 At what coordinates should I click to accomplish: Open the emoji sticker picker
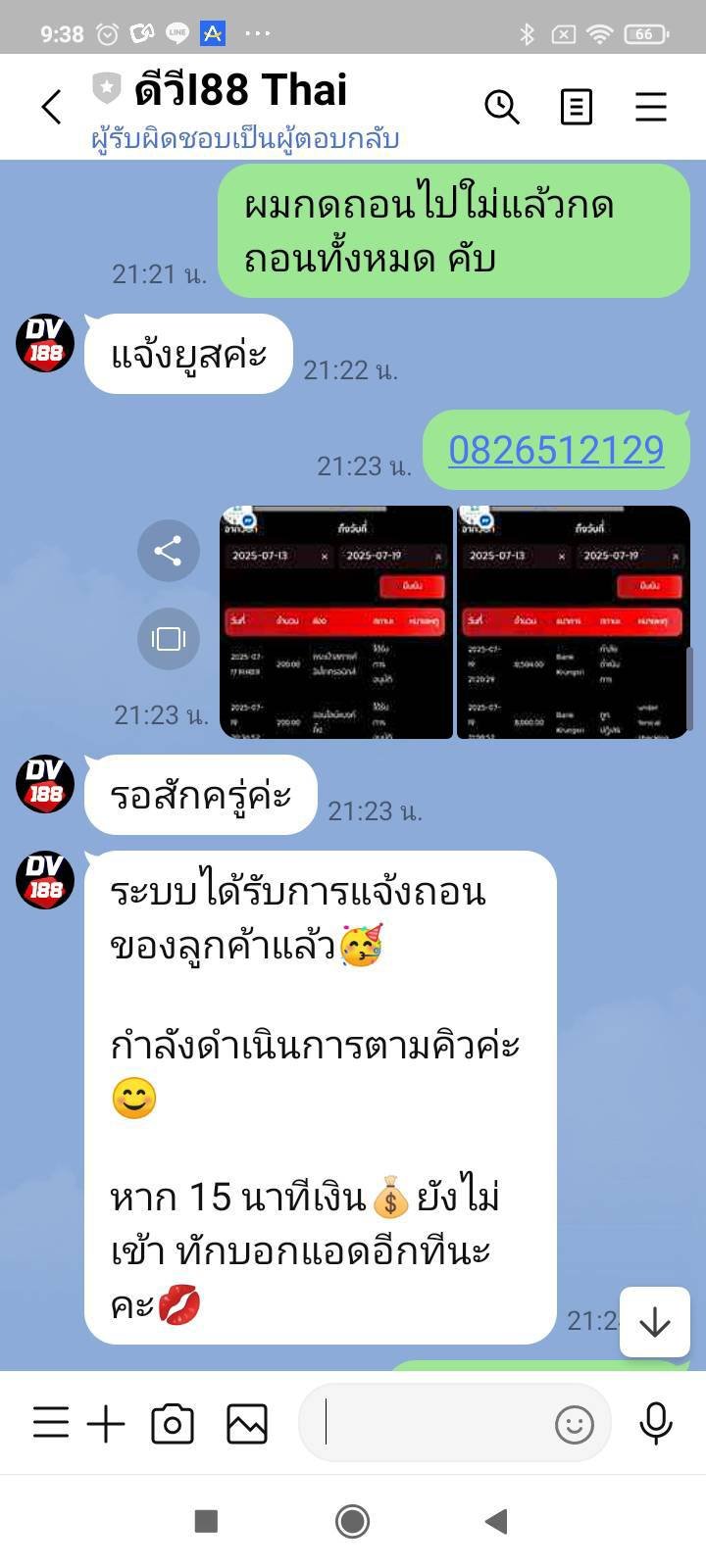point(574,1424)
